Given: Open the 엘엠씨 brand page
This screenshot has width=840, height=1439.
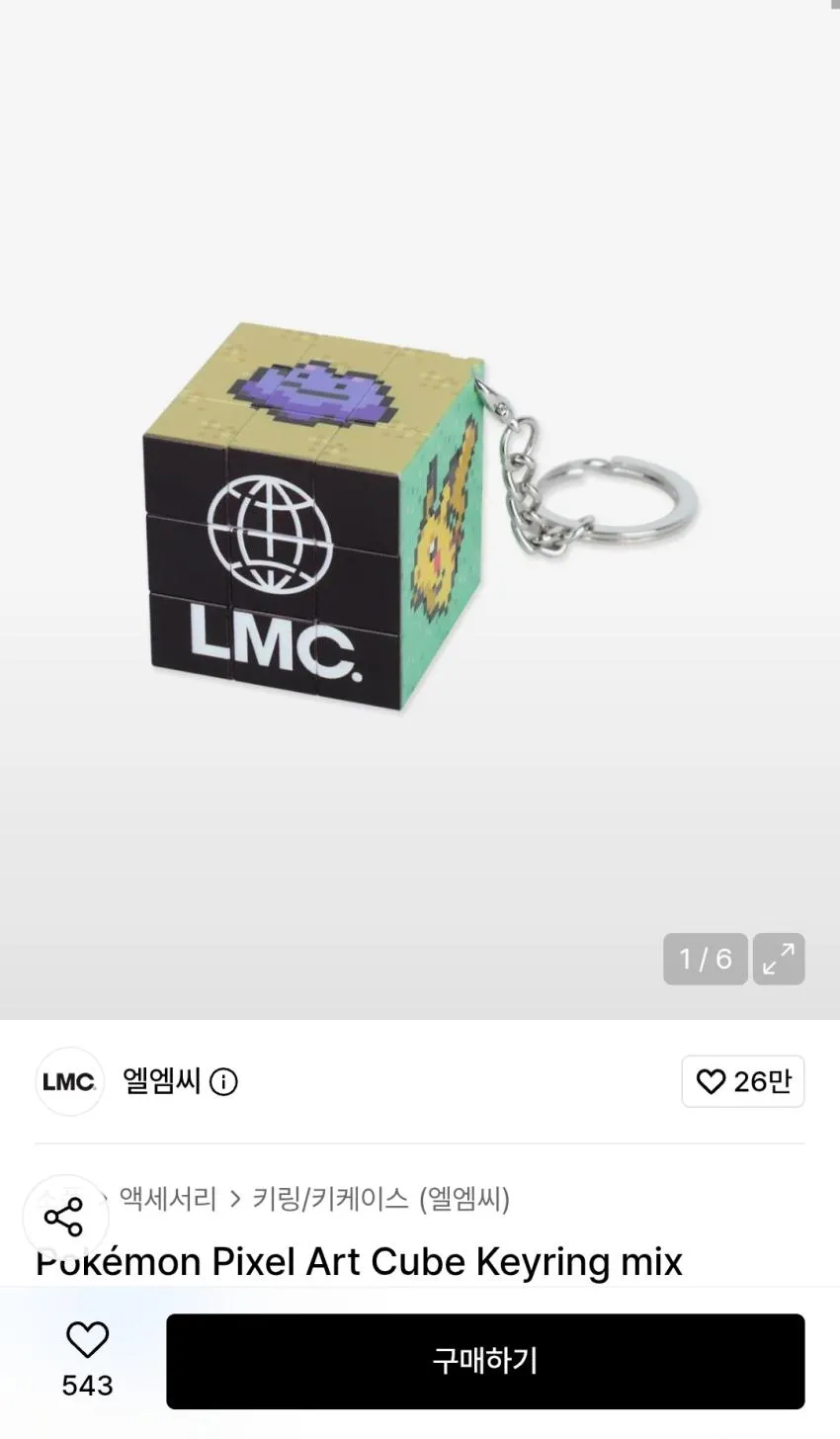Looking at the screenshot, I should (161, 1081).
